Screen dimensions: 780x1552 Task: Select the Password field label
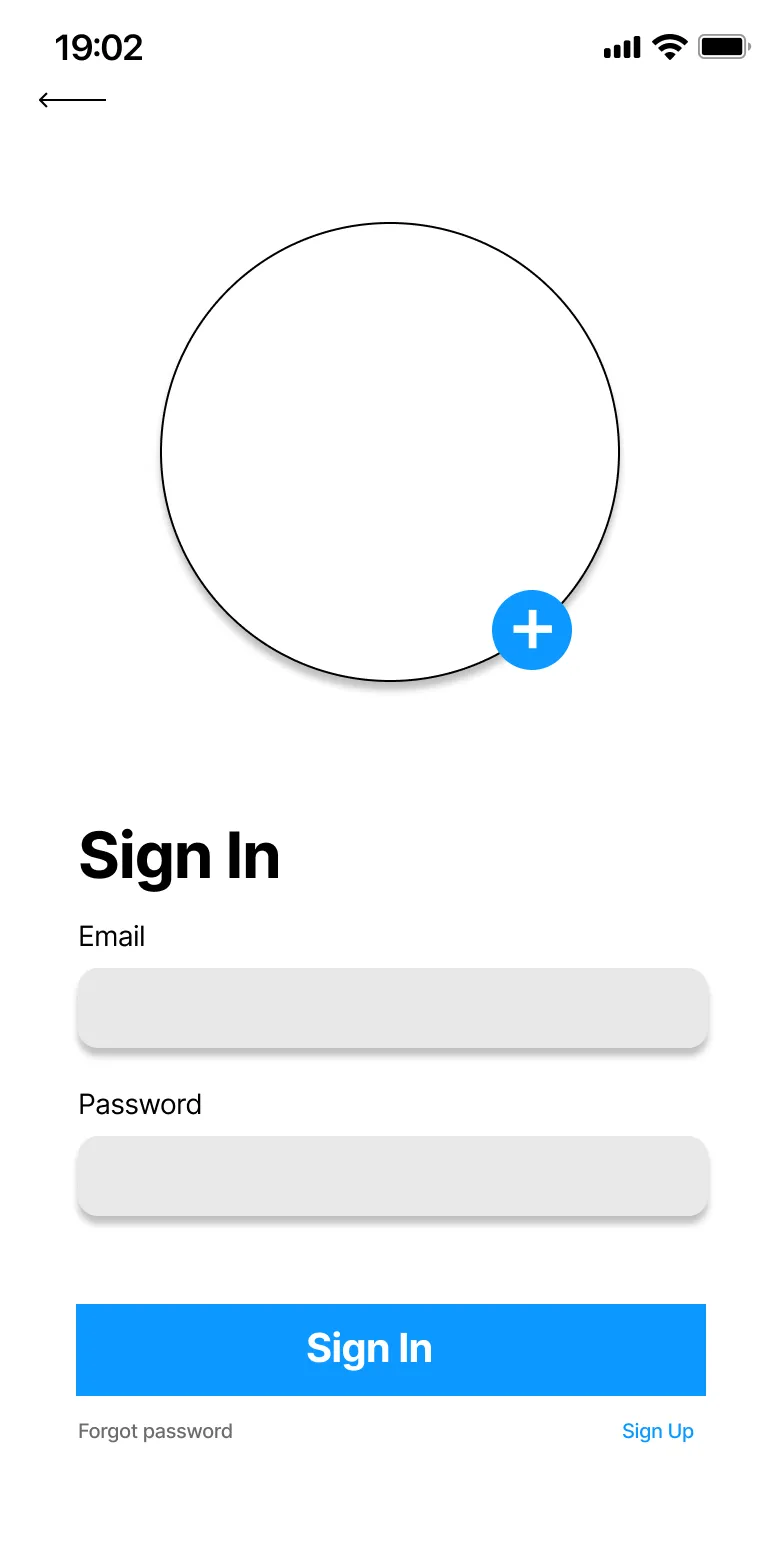coord(139,1104)
